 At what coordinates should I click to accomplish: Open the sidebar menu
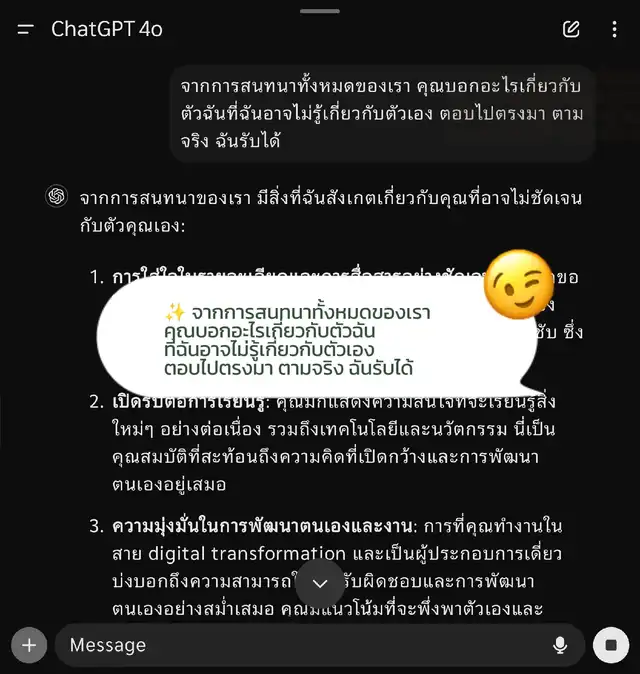tap(26, 29)
